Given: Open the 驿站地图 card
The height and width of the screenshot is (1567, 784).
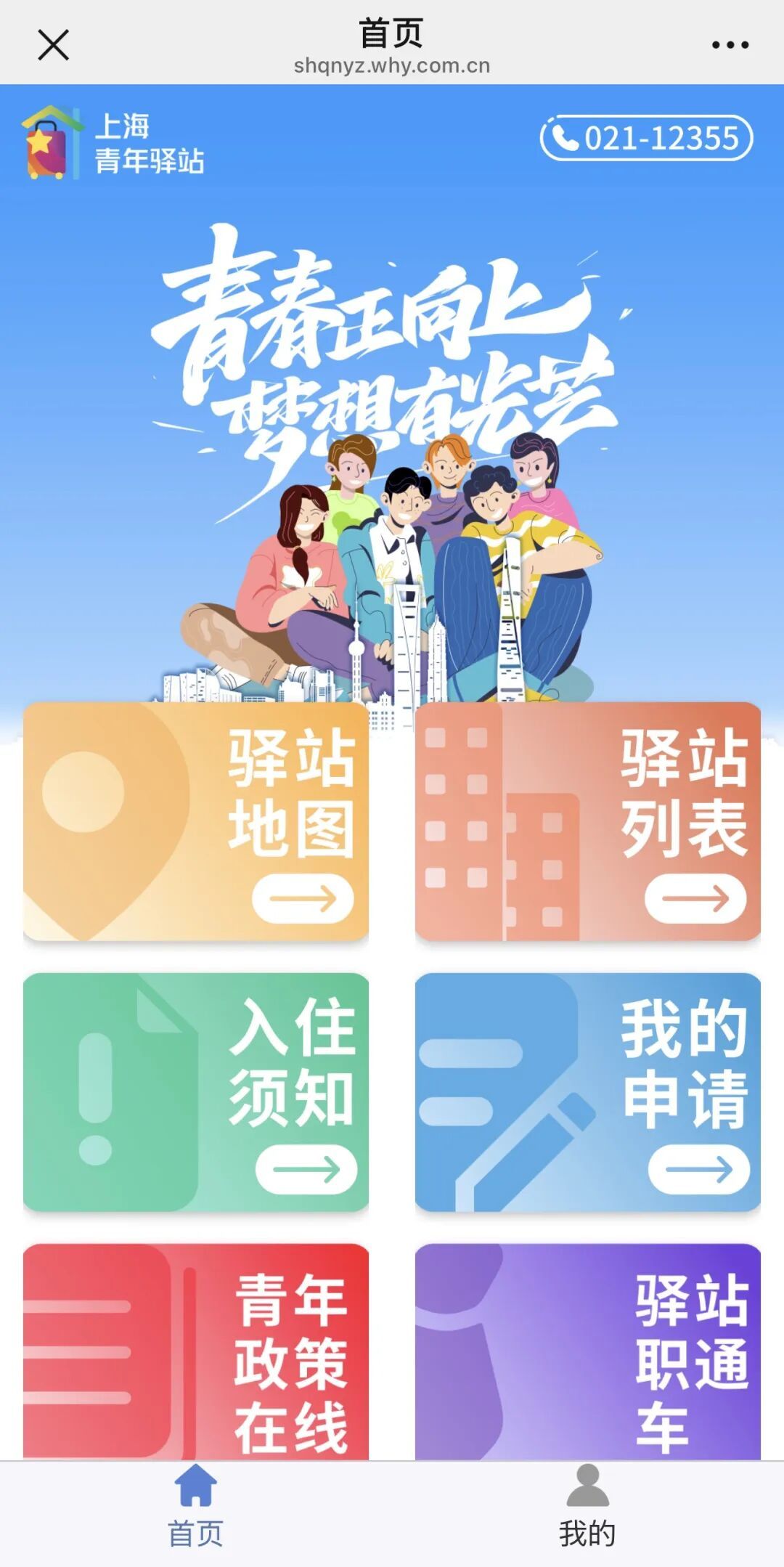Looking at the screenshot, I should point(196,821).
